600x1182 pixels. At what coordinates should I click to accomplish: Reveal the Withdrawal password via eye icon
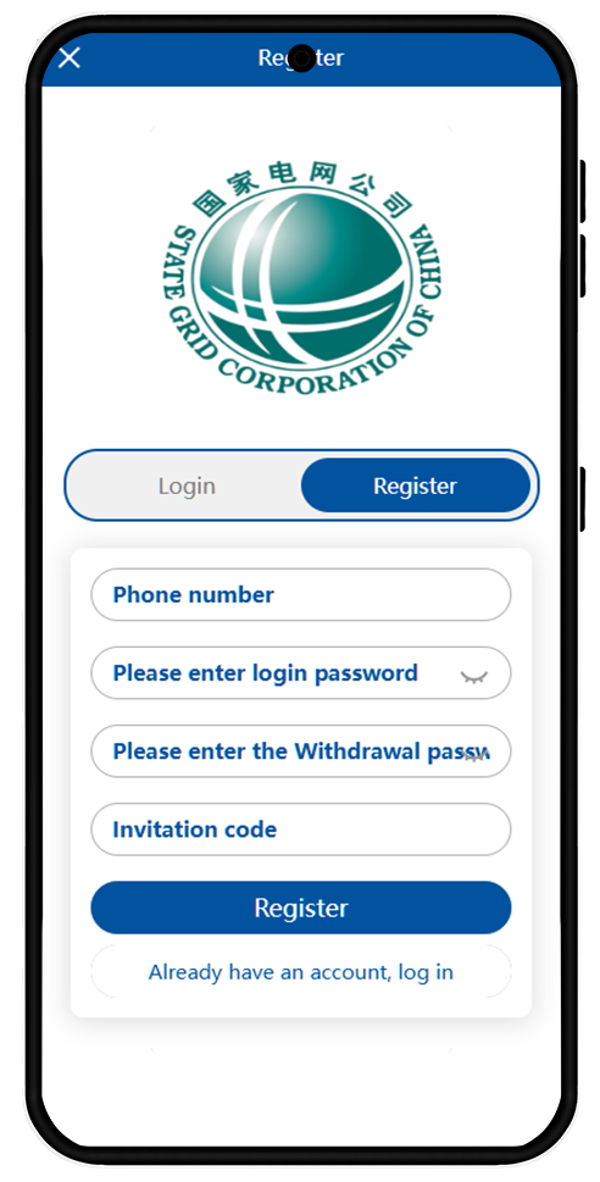(475, 755)
